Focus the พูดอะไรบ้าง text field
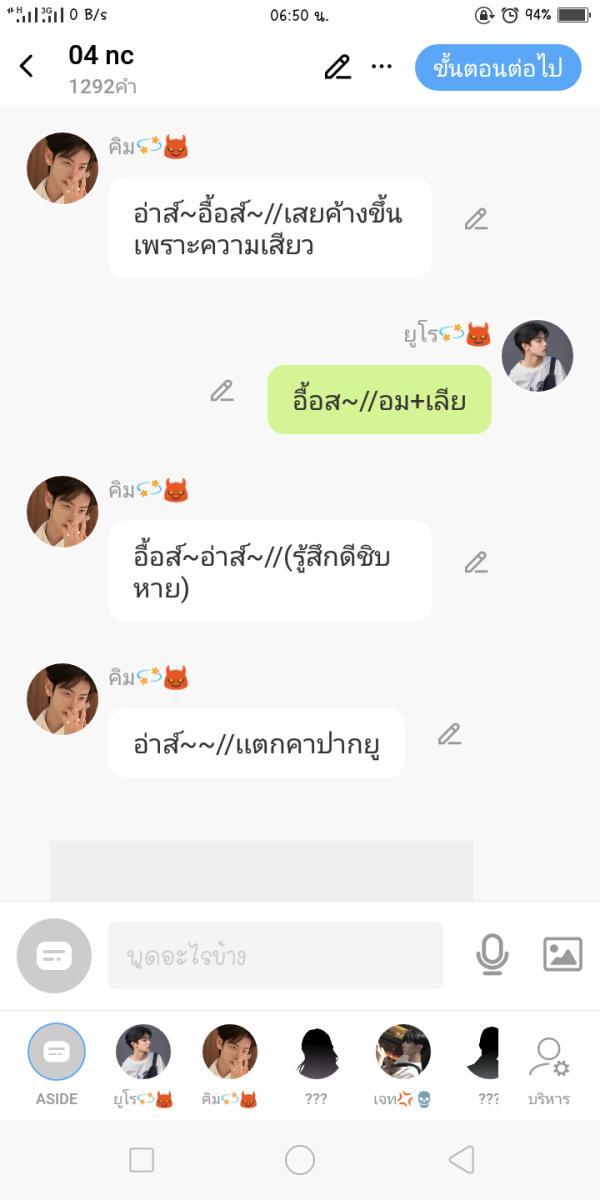Screen dimensions: 600x1200 (275, 955)
